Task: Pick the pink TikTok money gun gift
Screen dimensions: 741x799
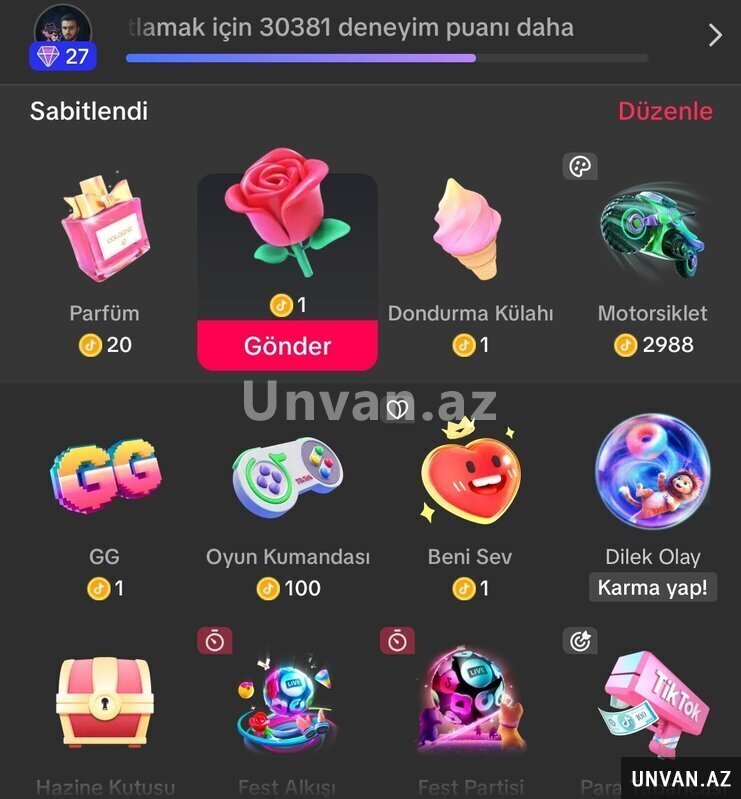Action: [652, 705]
